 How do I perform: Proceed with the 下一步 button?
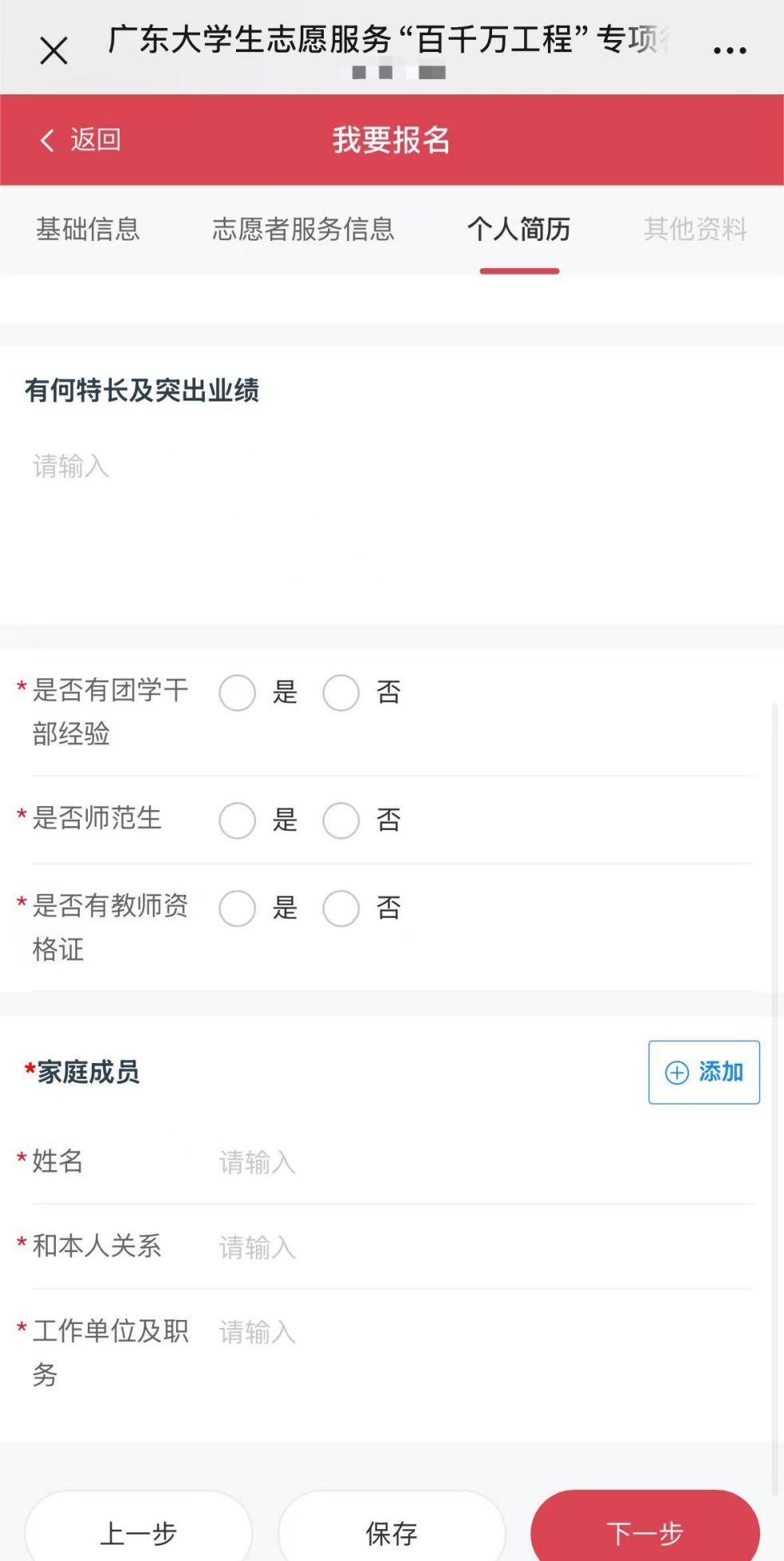(644, 1532)
